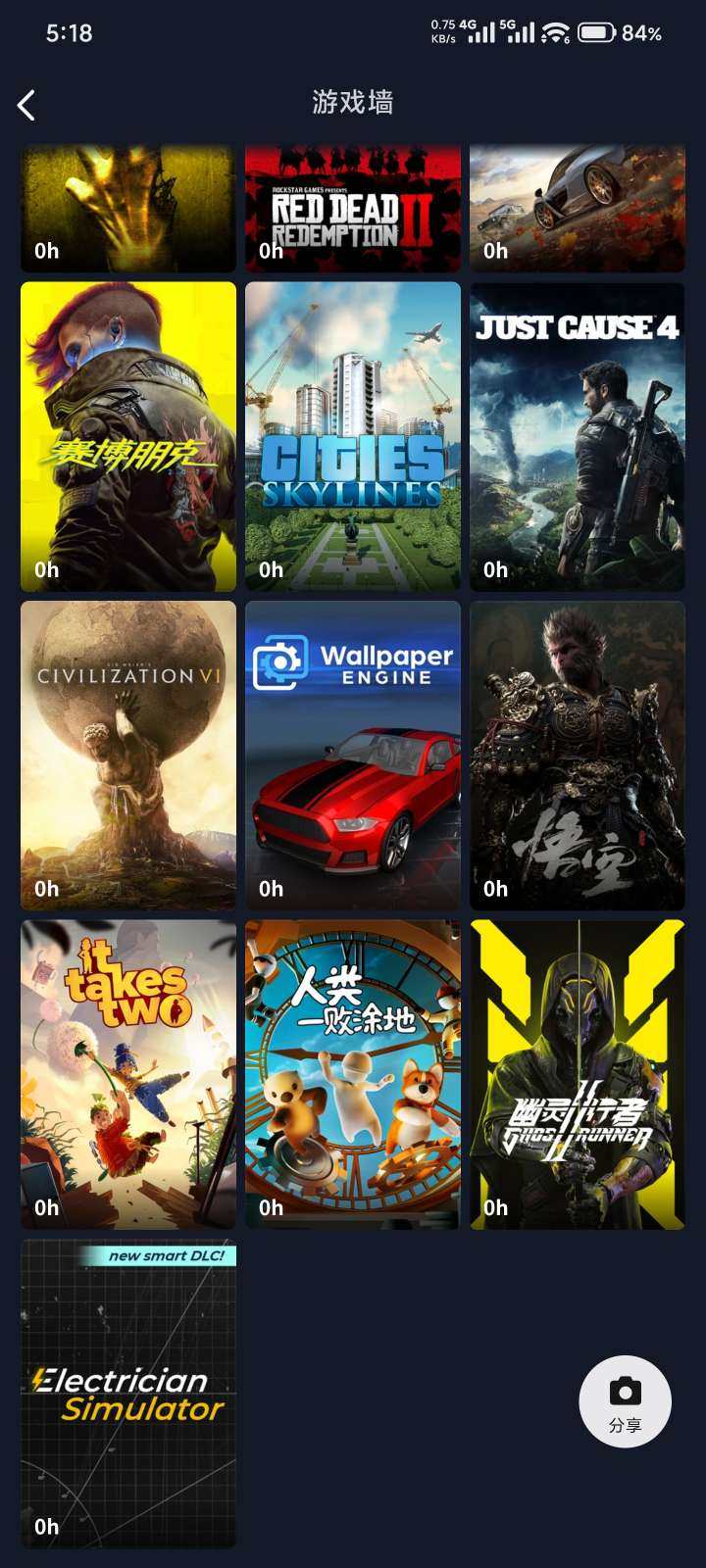This screenshot has width=706, height=1568.
Task: Open the racing car game tile
Action: 577,211
